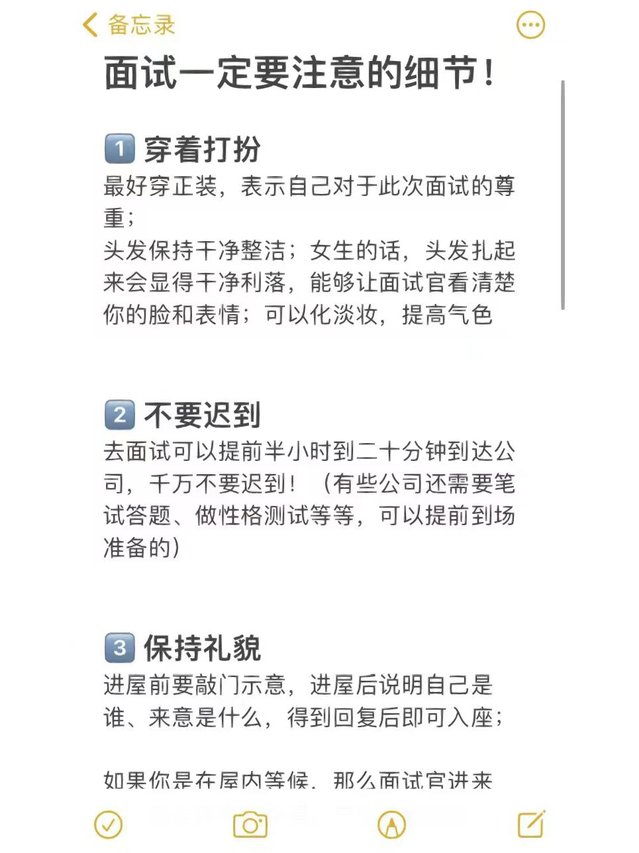Add a checklist to the note

click(x=108, y=823)
